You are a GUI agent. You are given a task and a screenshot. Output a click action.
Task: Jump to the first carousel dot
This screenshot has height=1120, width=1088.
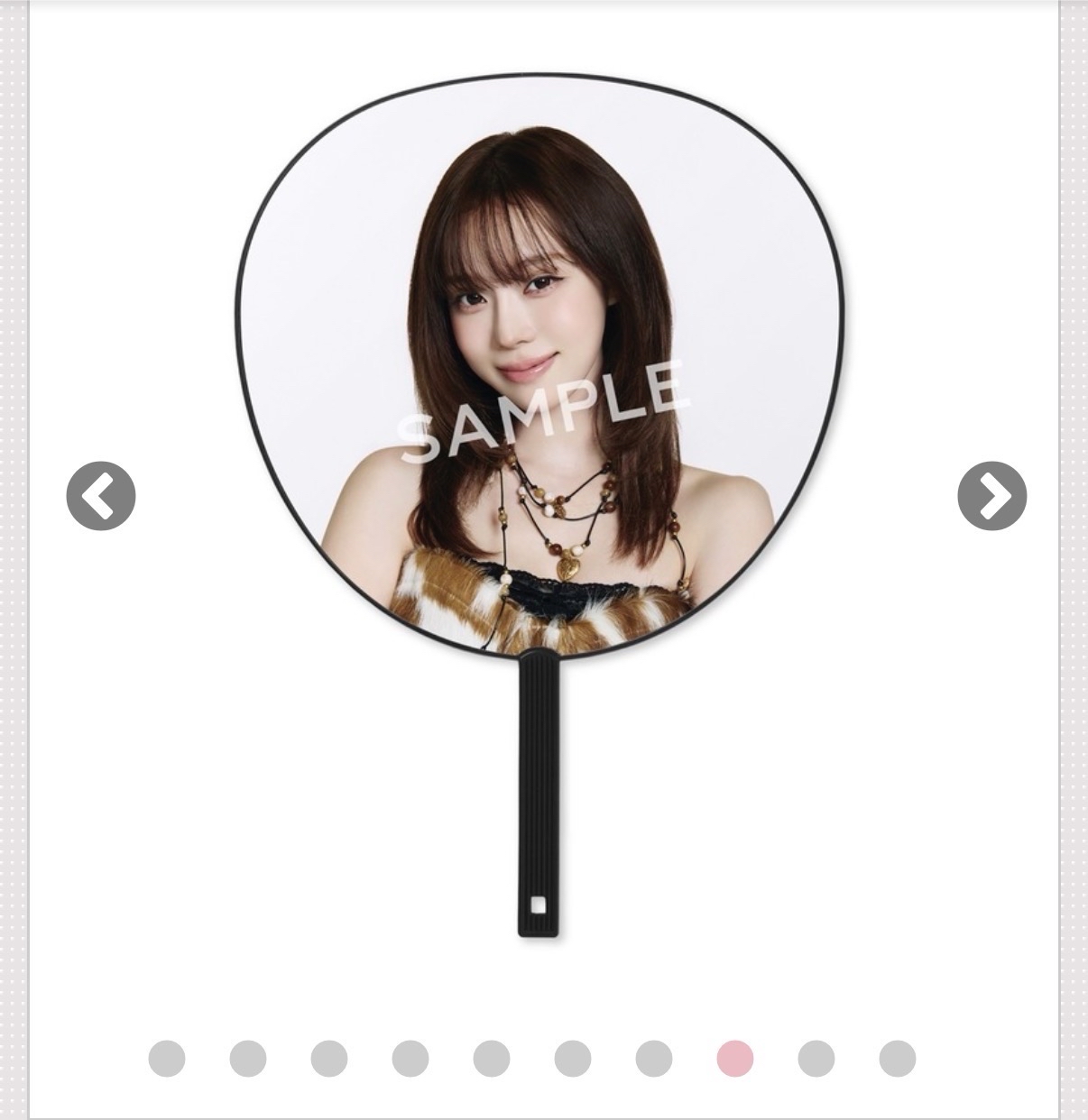pyautogui.click(x=167, y=1058)
